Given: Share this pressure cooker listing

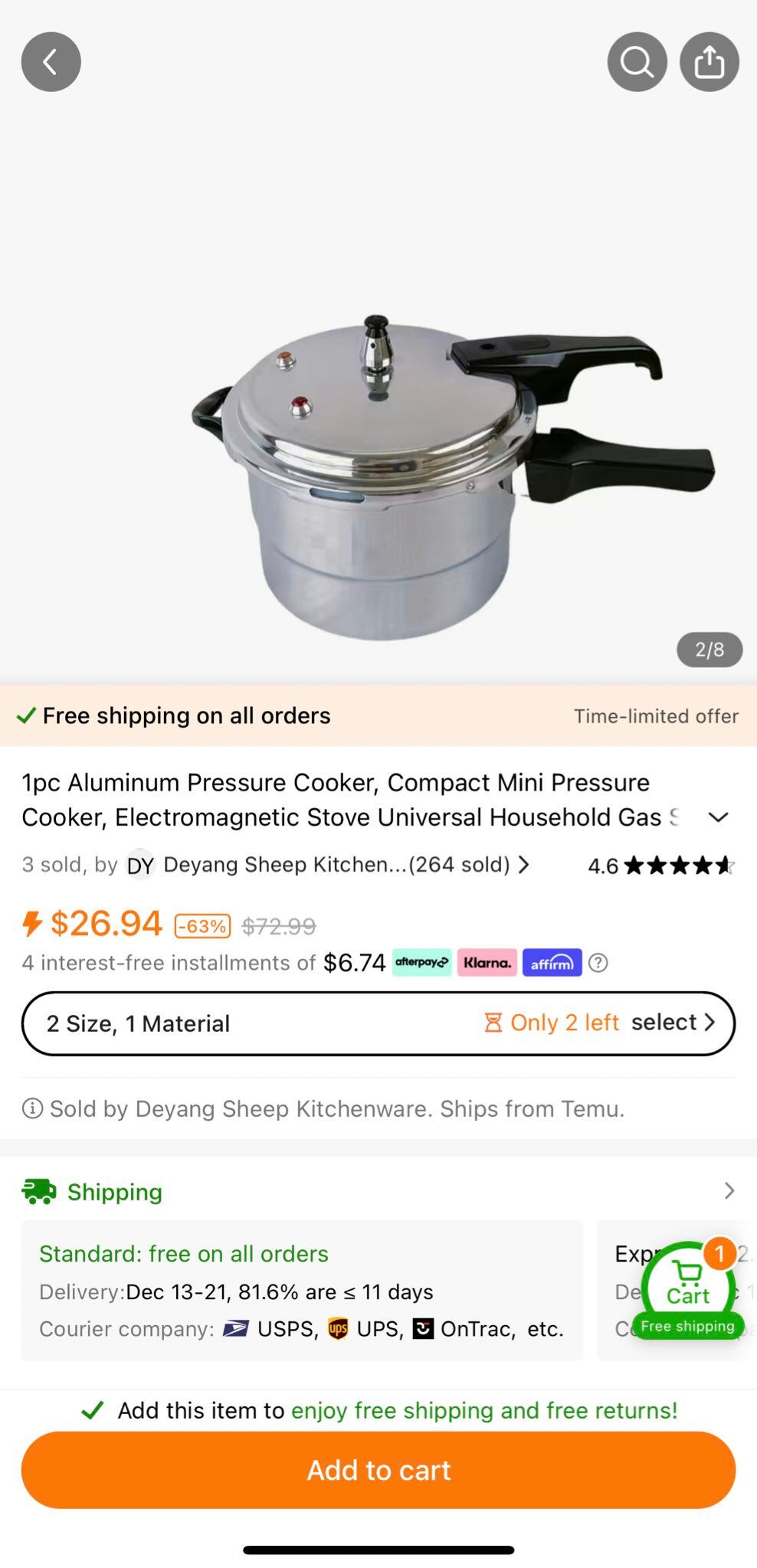Looking at the screenshot, I should point(709,62).
